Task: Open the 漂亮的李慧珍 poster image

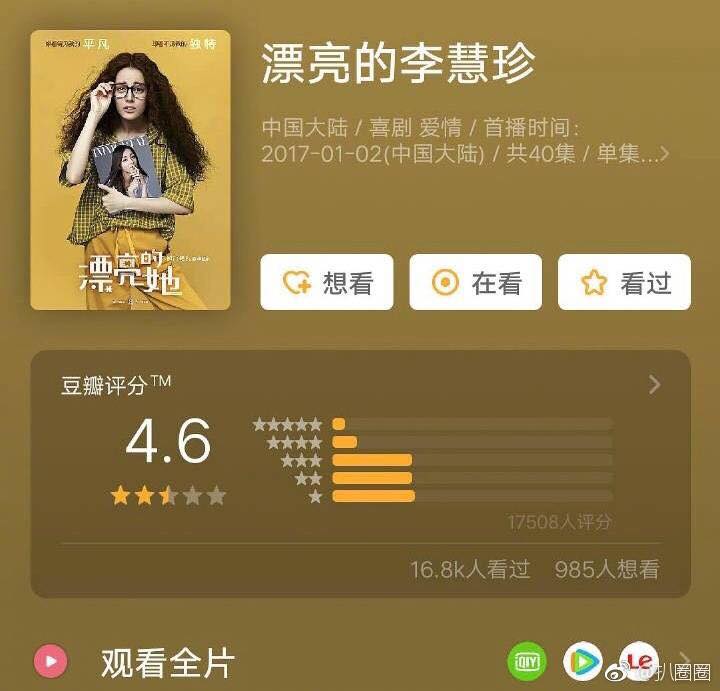Action: 130,170
